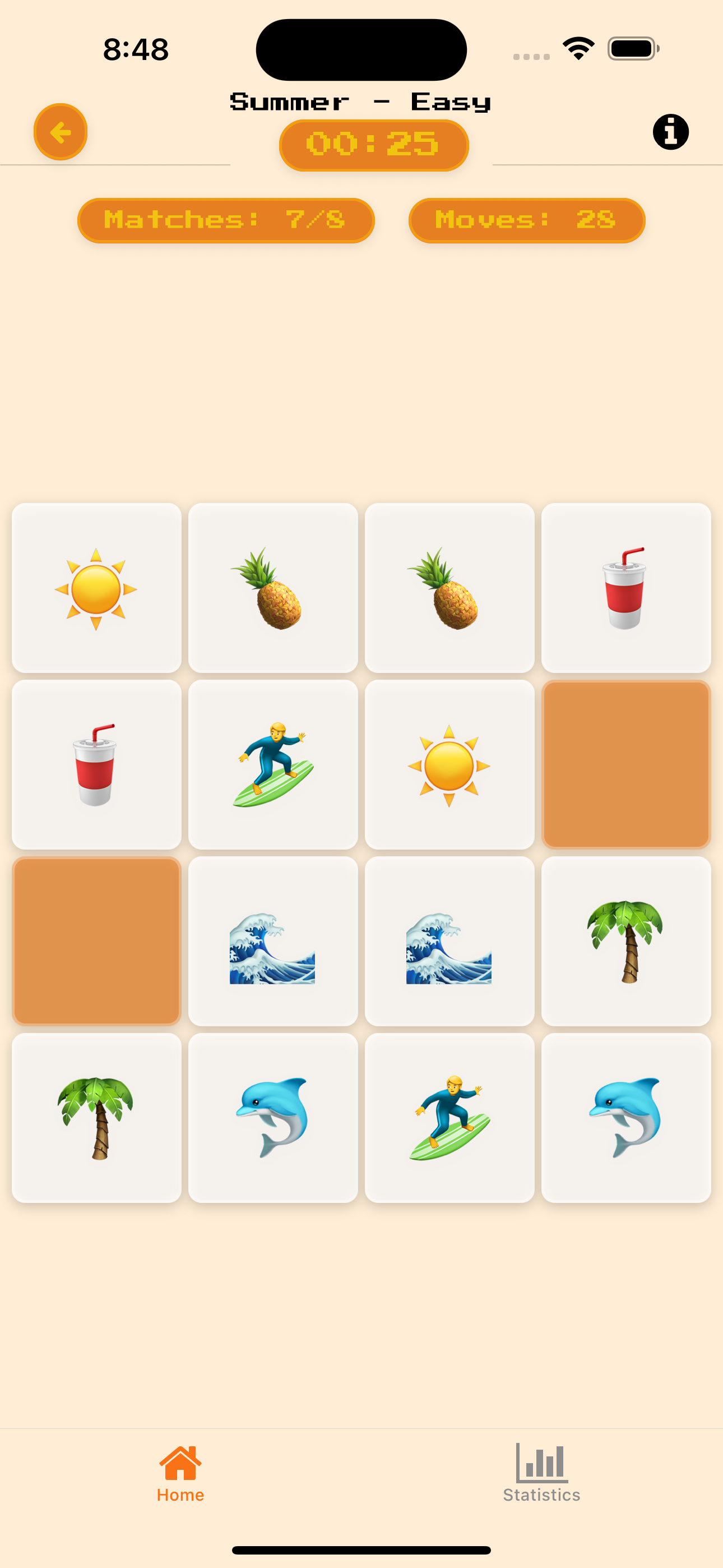Go back using the orange arrow button
Viewport: 723px width, 1568px height.
click(61, 132)
